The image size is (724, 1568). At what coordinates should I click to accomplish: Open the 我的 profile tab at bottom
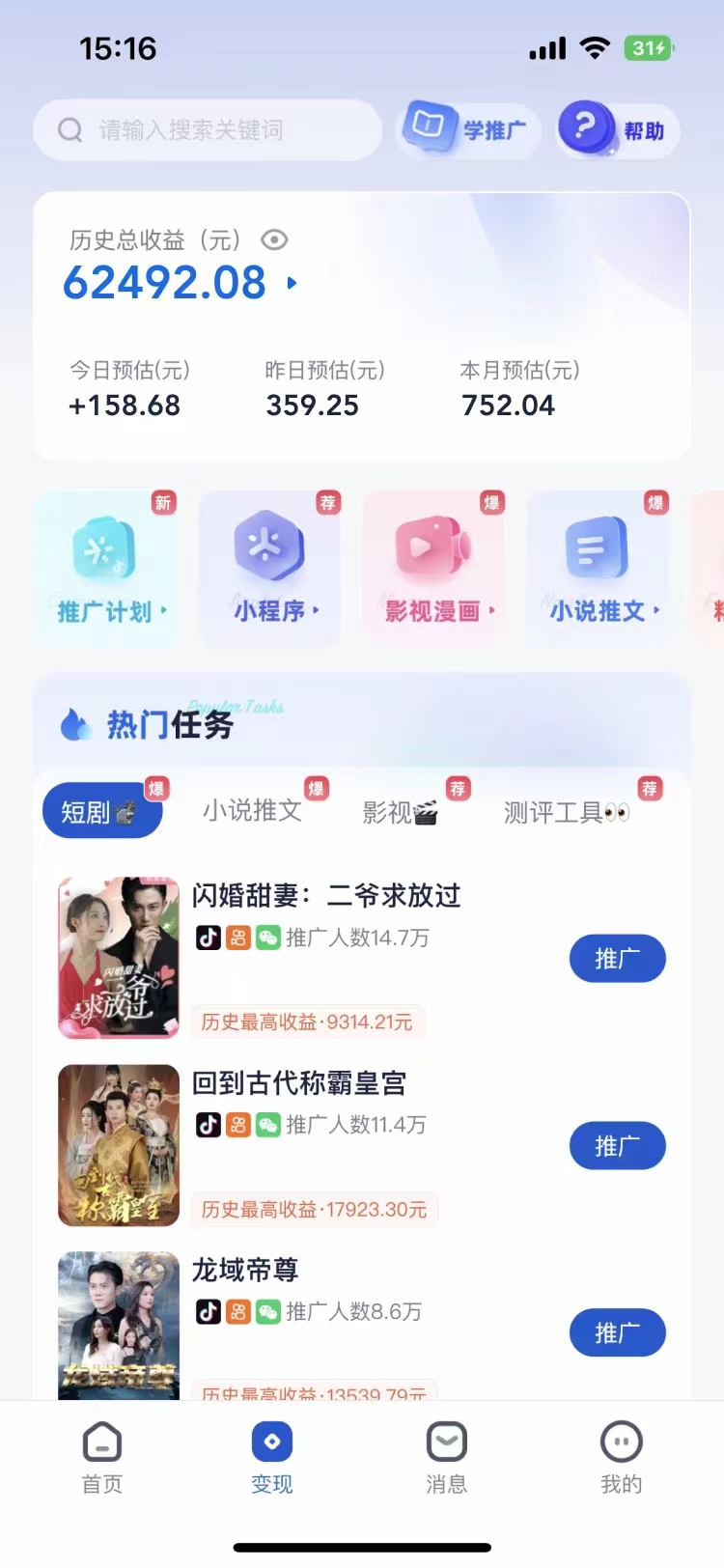pyautogui.click(x=622, y=1458)
